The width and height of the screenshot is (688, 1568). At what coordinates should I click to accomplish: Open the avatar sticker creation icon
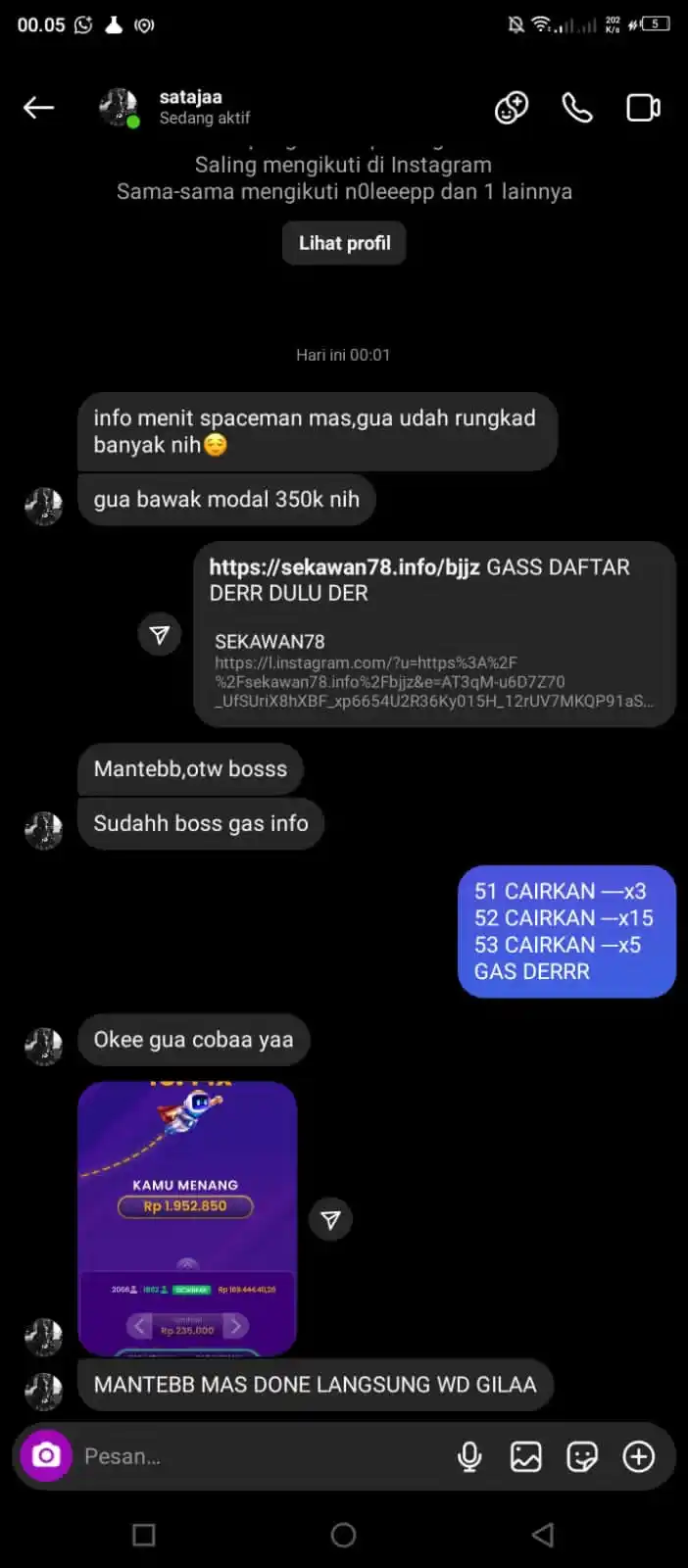tap(511, 108)
